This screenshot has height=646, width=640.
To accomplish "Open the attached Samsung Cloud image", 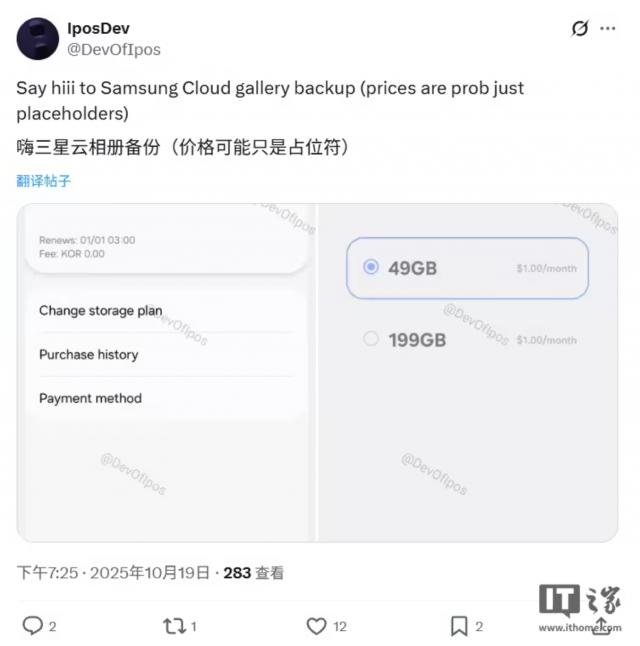I will [317, 372].
